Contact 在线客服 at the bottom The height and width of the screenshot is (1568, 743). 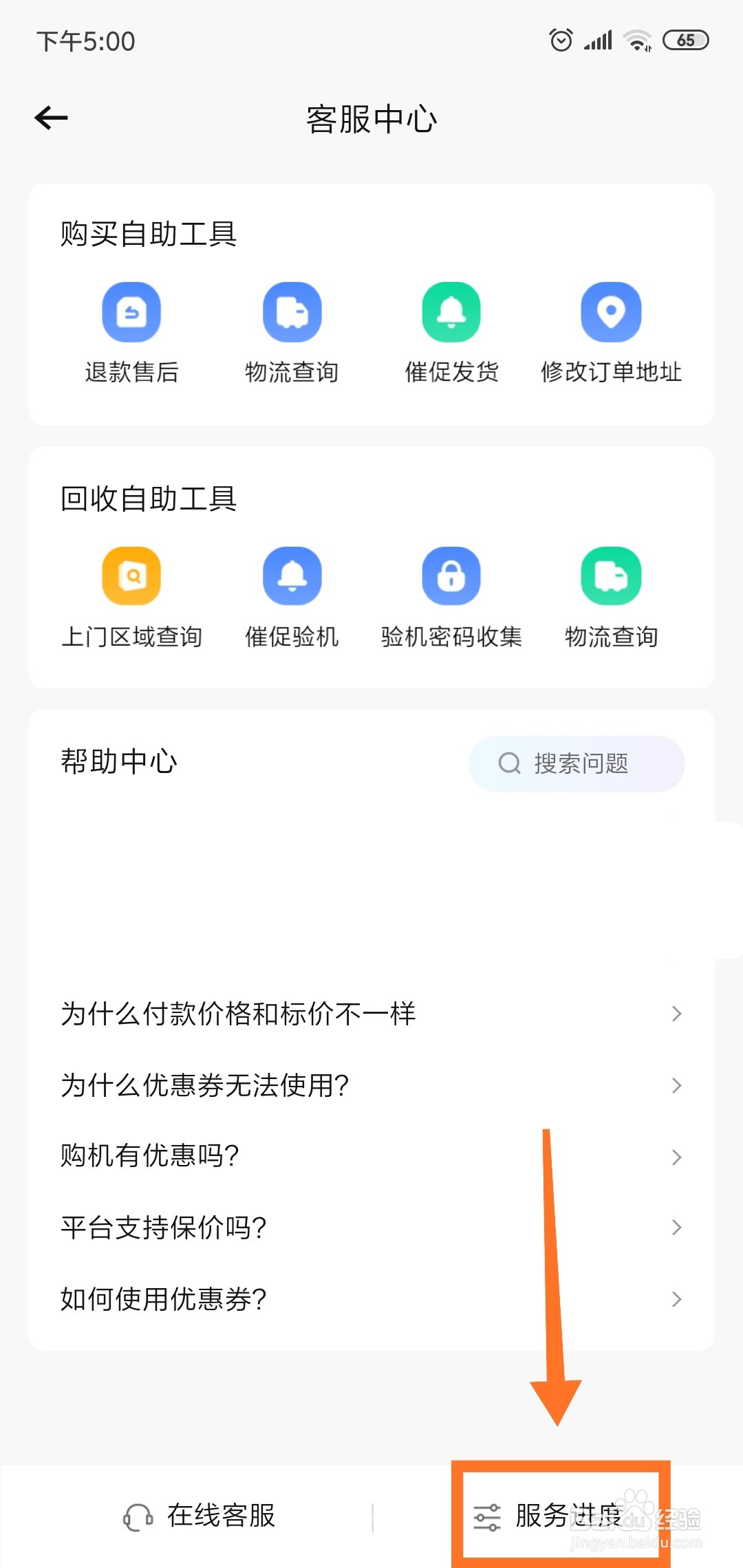(200, 1516)
